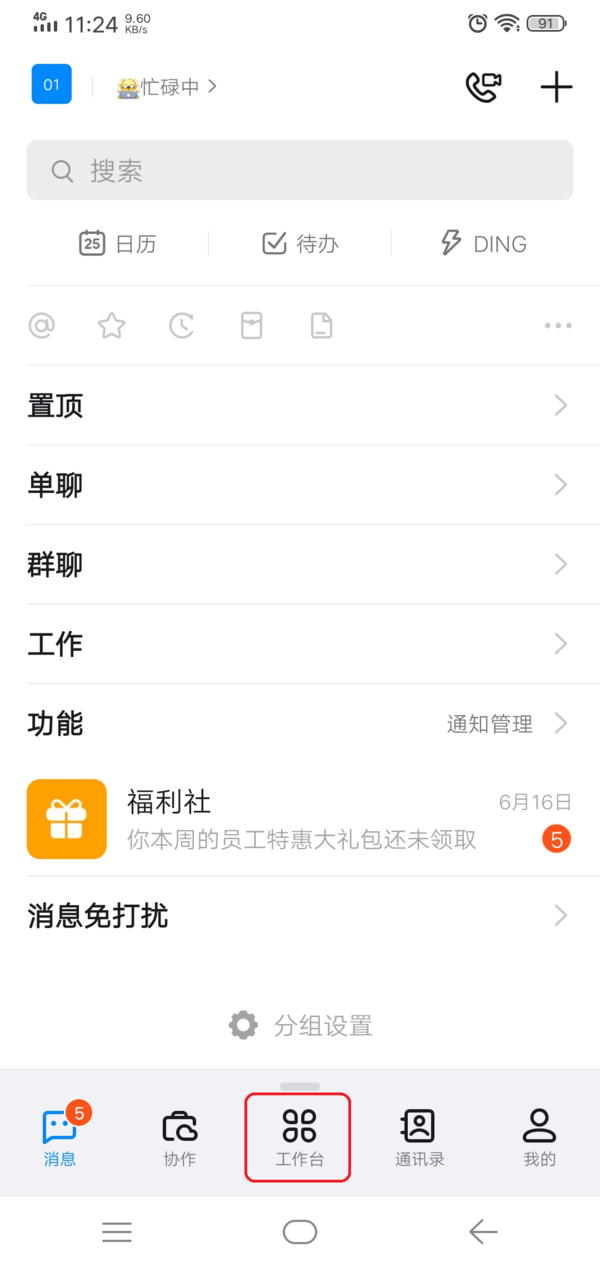600x1267 pixels.
Task: Switch to the 通讯录 tab
Action: (x=419, y=1138)
